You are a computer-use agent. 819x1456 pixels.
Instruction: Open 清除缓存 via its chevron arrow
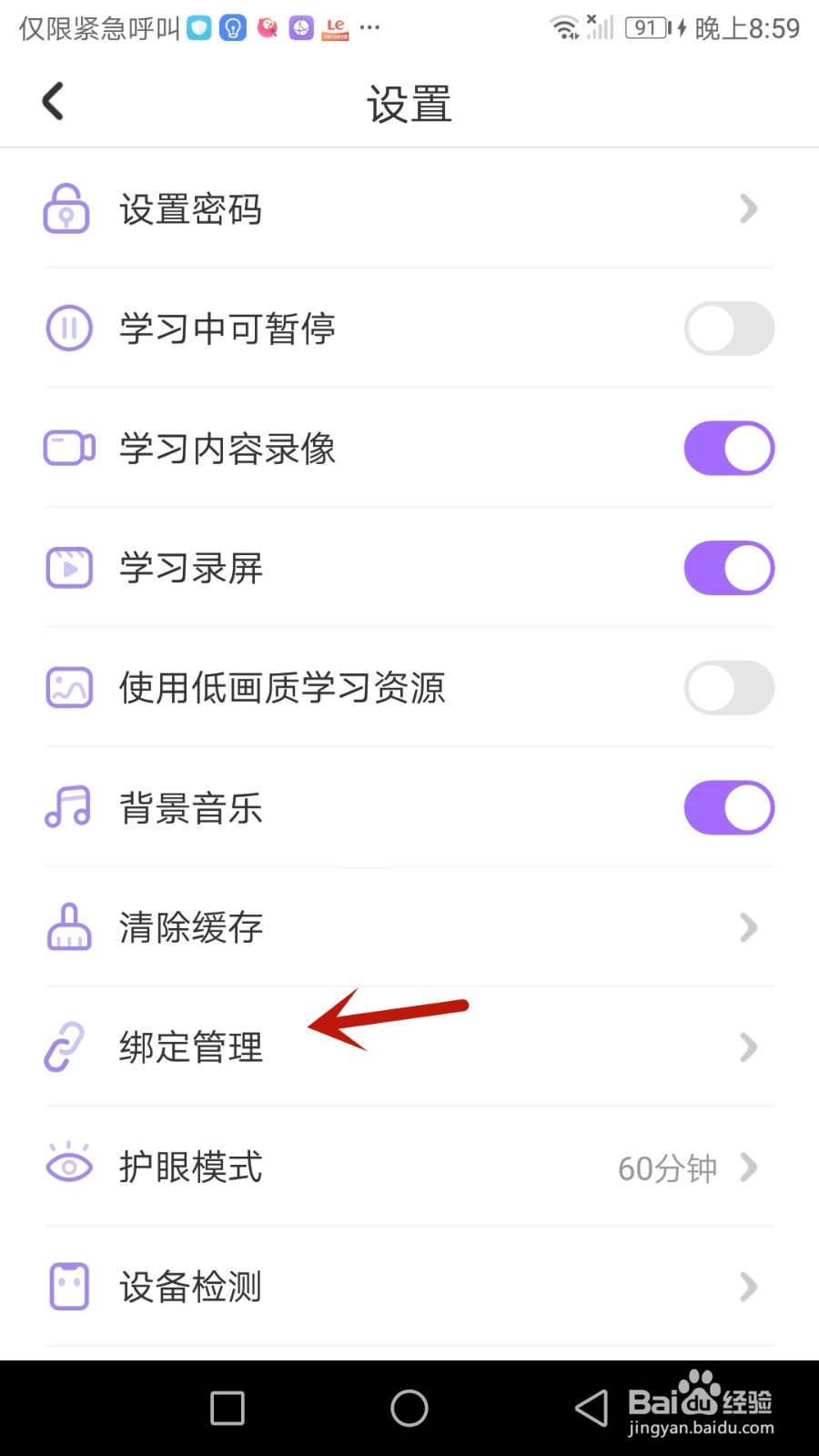(x=748, y=926)
